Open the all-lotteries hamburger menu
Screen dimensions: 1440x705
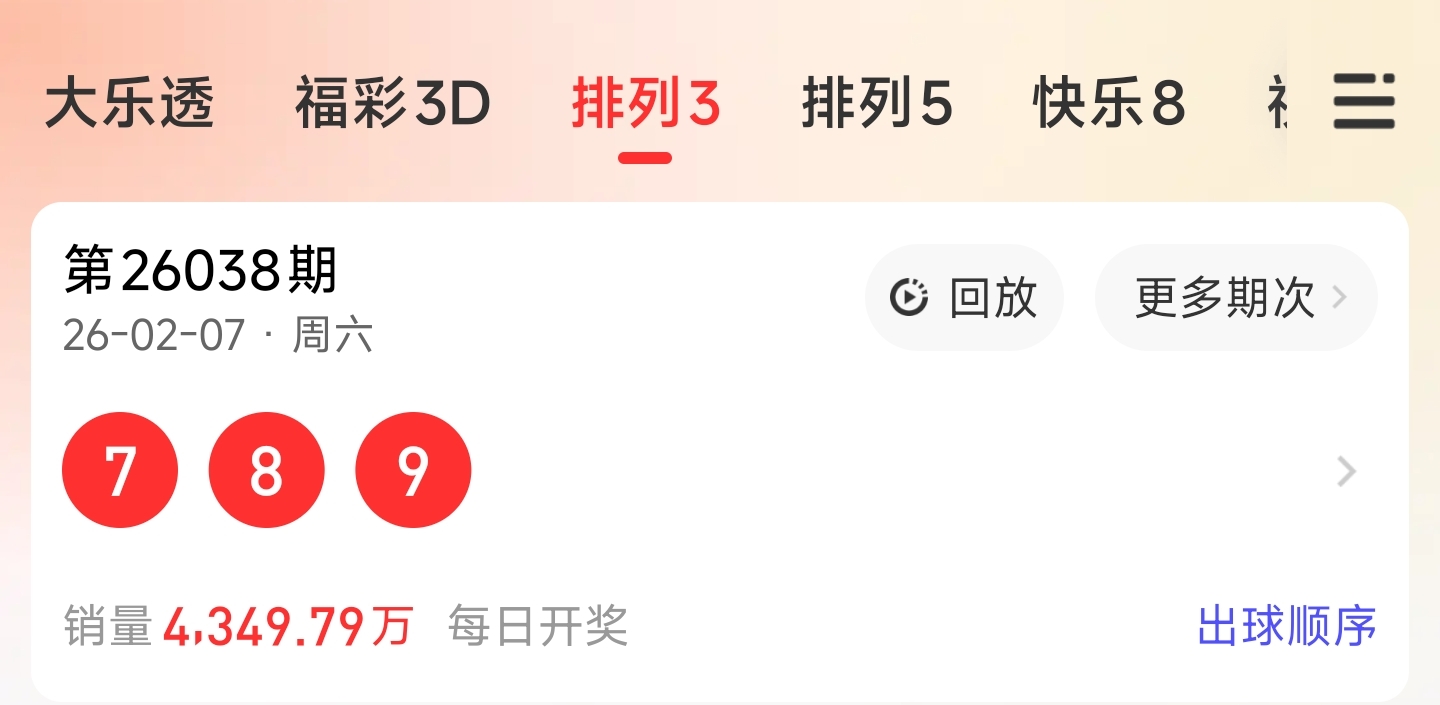1363,102
